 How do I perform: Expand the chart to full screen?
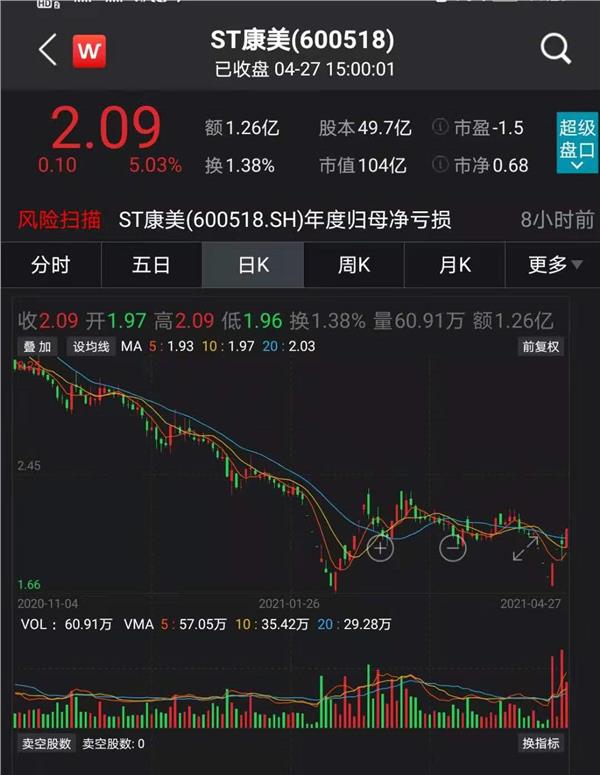(x=526, y=548)
